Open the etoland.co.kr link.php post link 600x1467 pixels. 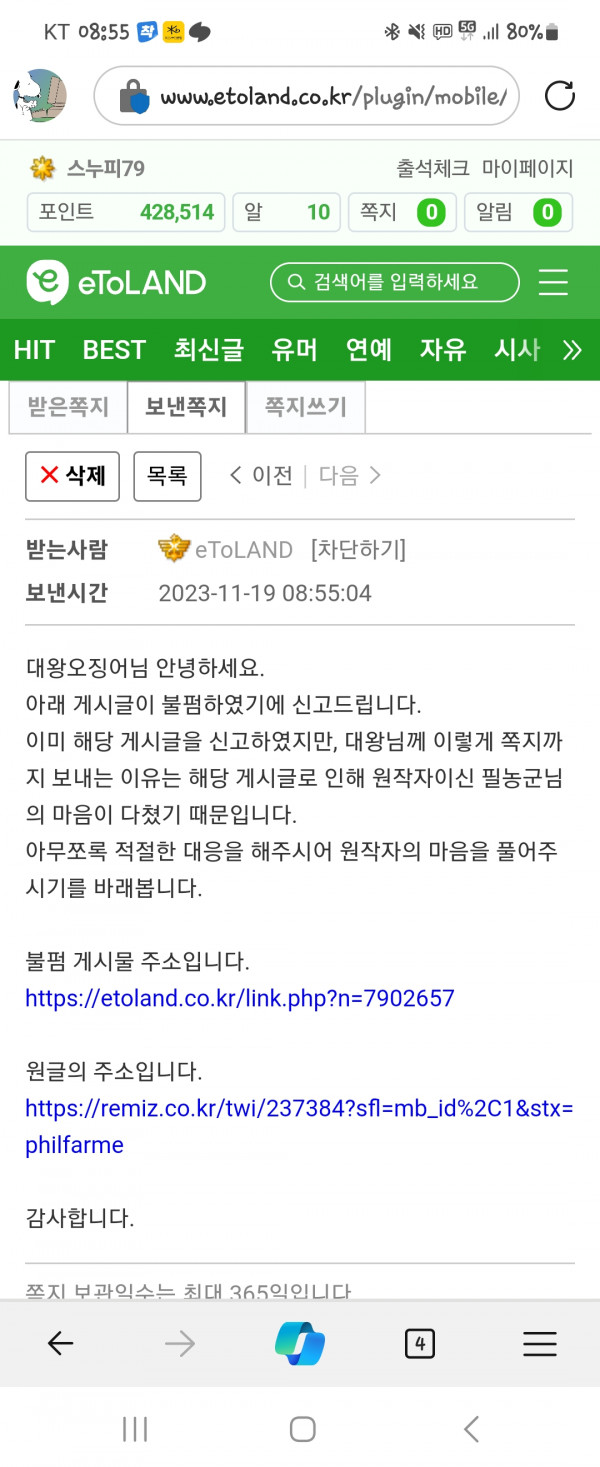pos(240,997)
